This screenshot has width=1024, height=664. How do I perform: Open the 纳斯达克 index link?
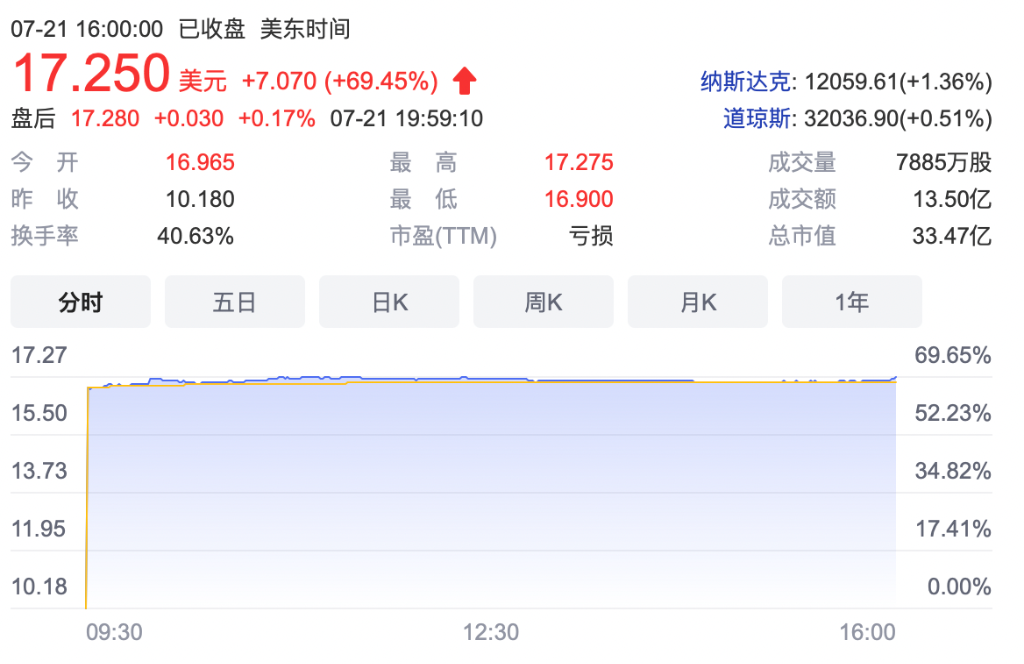click(746, 82)
